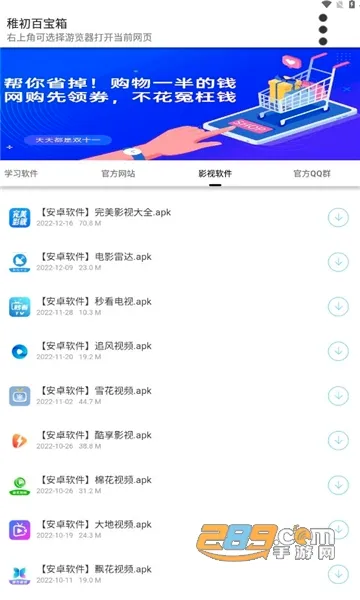Screen dimensions: 360x600
Task: Open the 追风视频.apk row
Action: 180,351
